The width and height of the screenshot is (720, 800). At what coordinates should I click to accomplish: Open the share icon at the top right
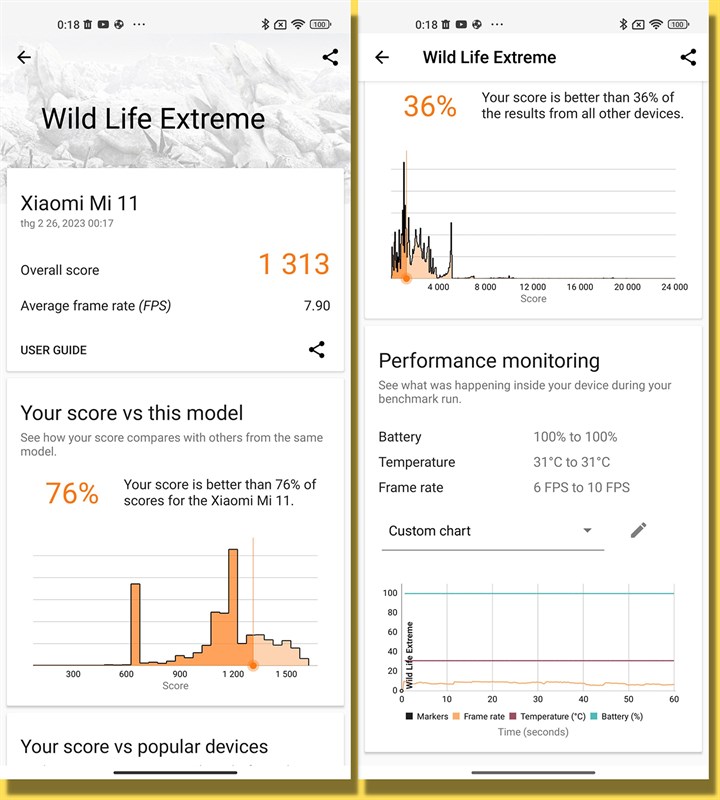[x=332, y=57]
